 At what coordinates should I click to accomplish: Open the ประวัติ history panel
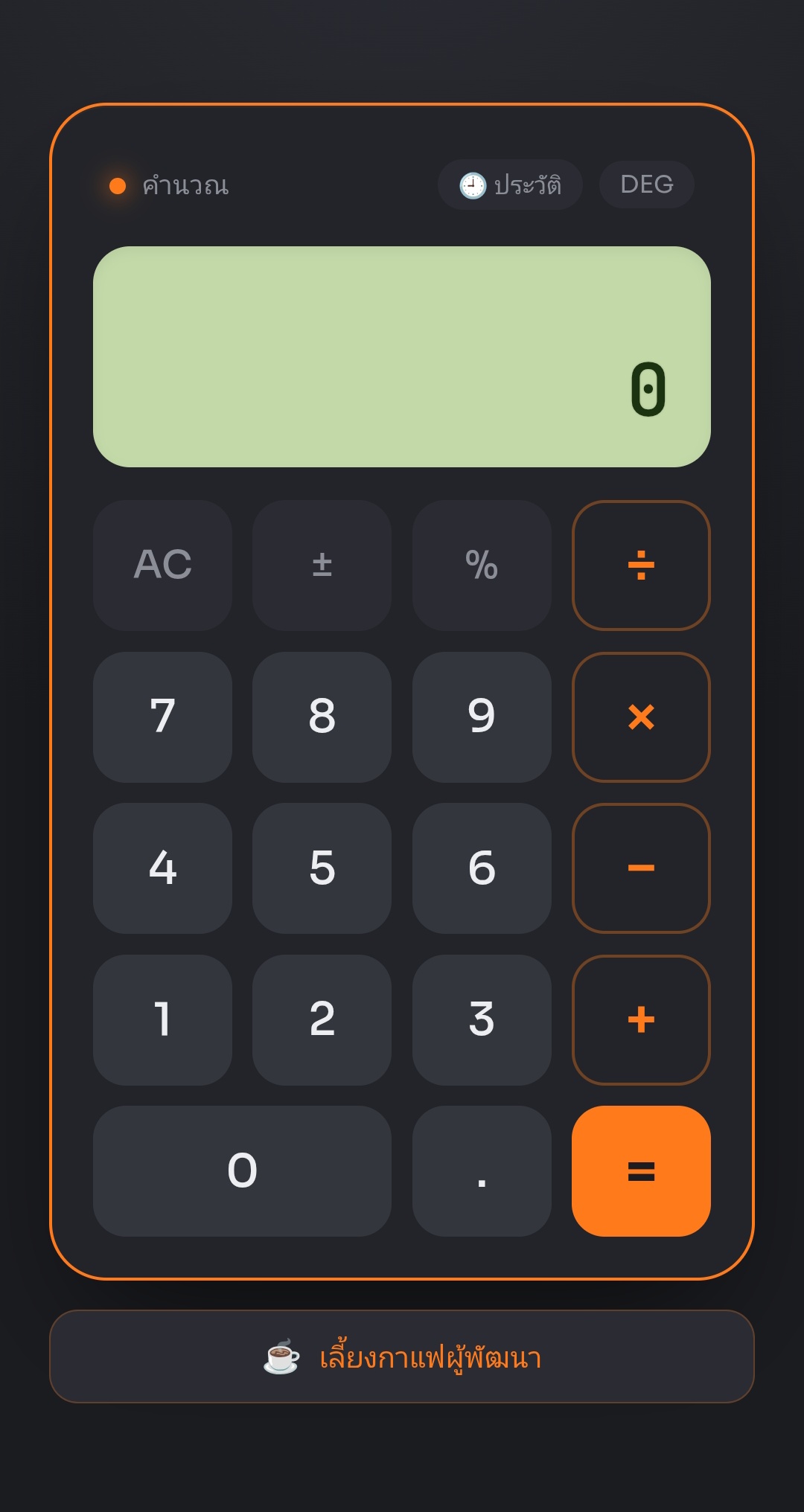tap(510, 185)
